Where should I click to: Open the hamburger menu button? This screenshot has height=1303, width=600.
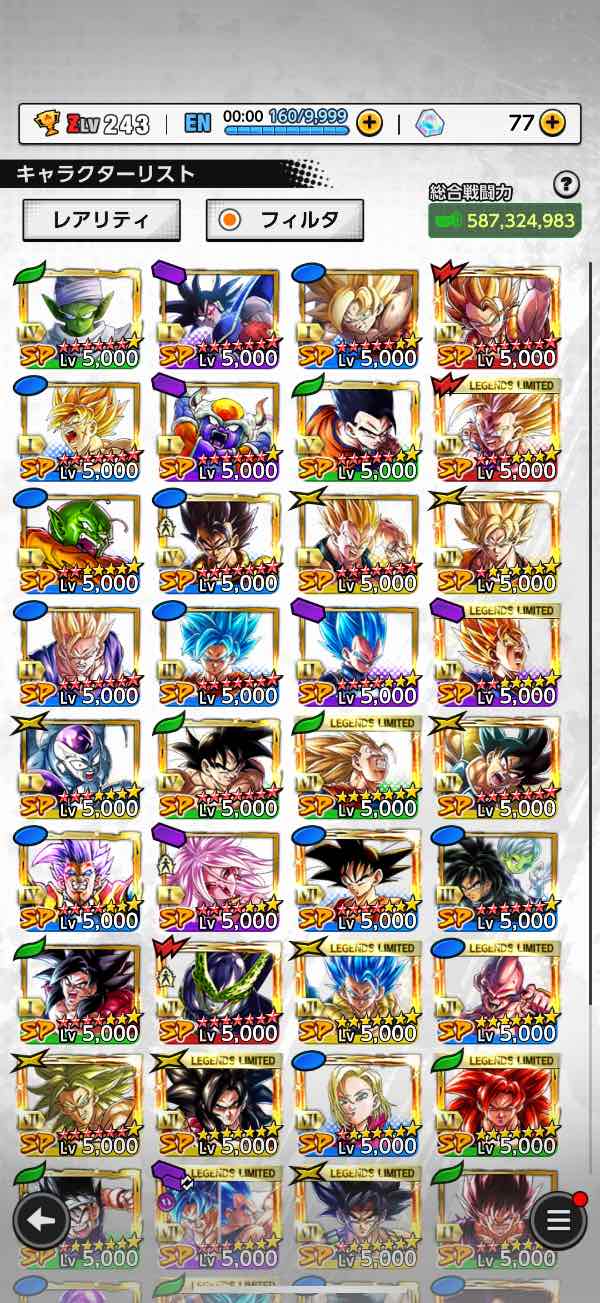click(558, 1218)
